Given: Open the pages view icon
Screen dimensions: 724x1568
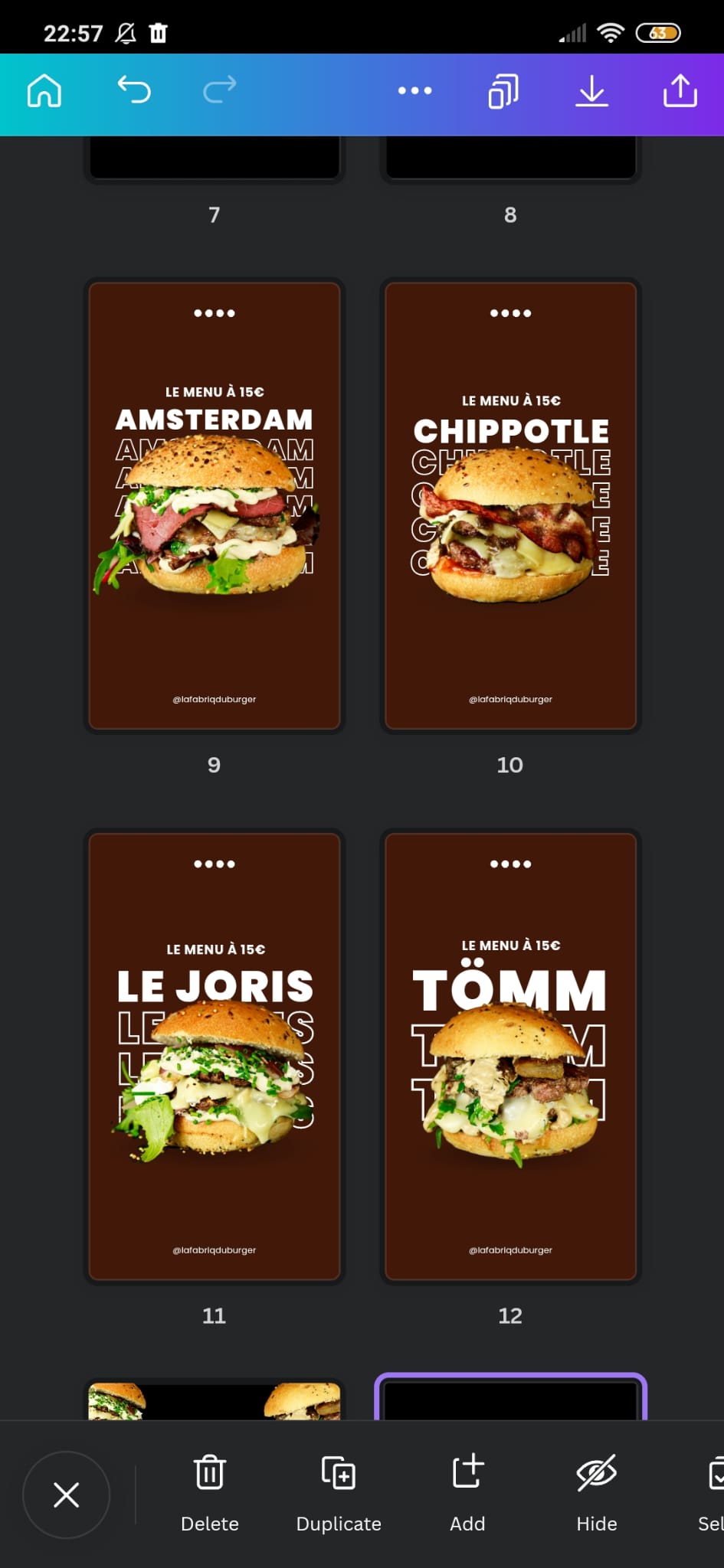Looking at the screenshot, I should click(x=503, y=91).
